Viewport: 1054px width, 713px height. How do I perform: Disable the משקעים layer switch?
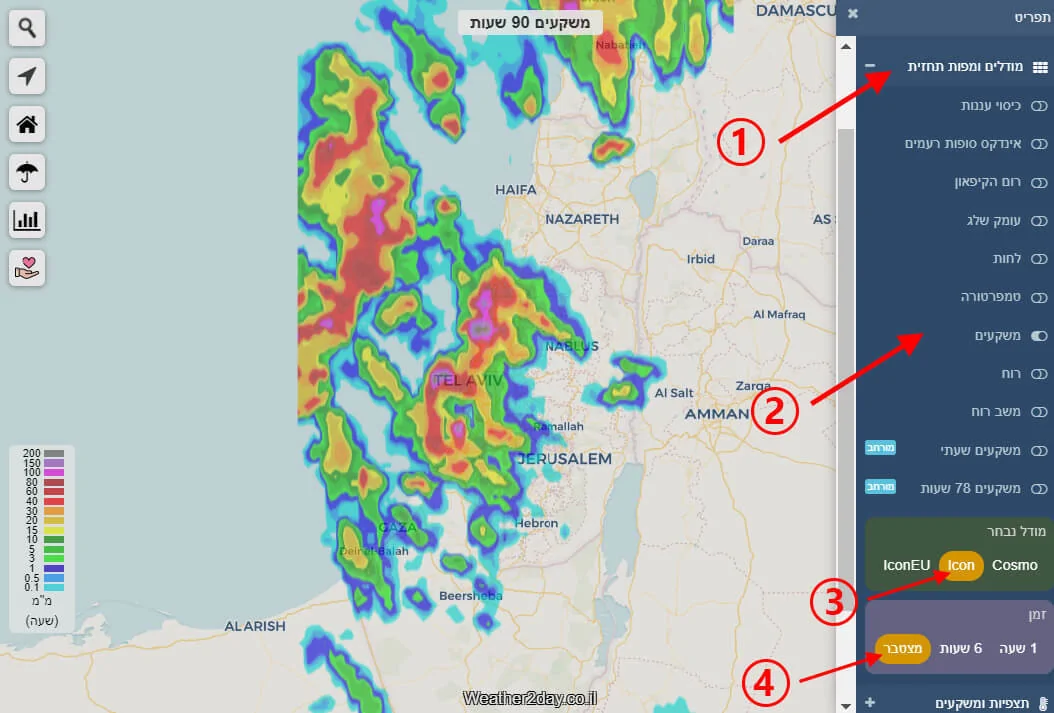click(x=1039, y=336)
